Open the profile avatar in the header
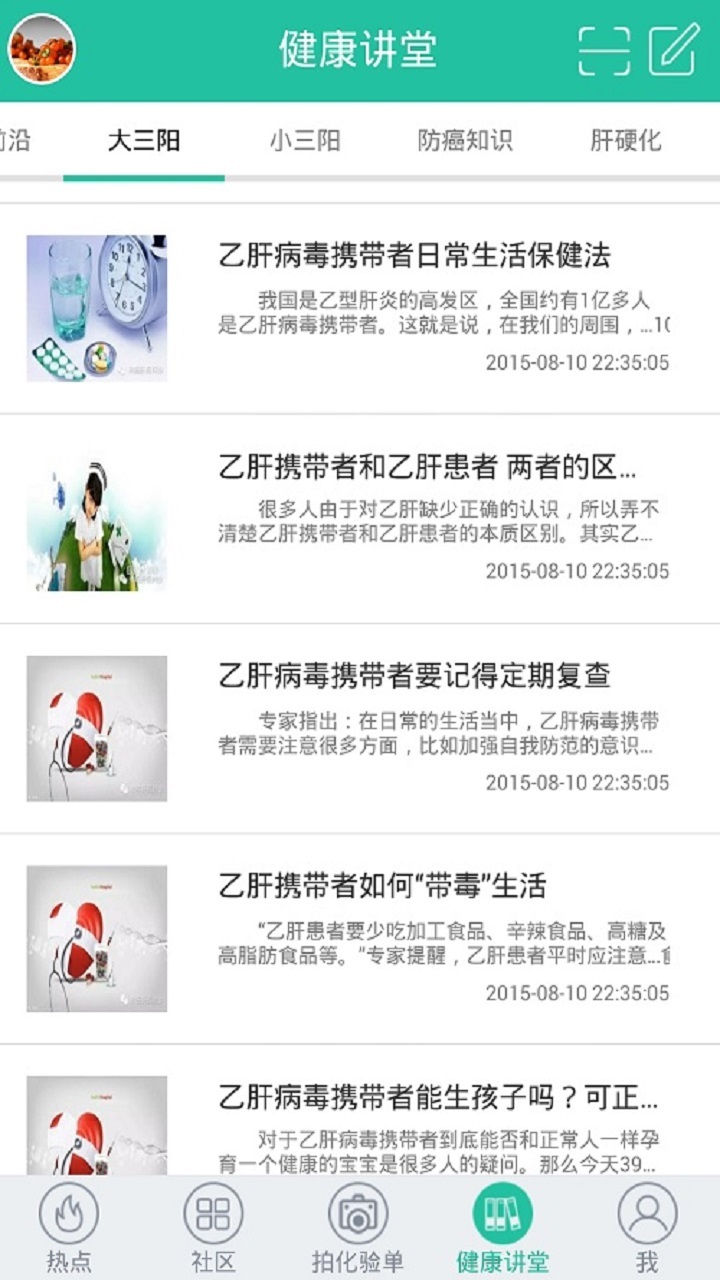Viewport: 720px width, 1280px height. 42,49
